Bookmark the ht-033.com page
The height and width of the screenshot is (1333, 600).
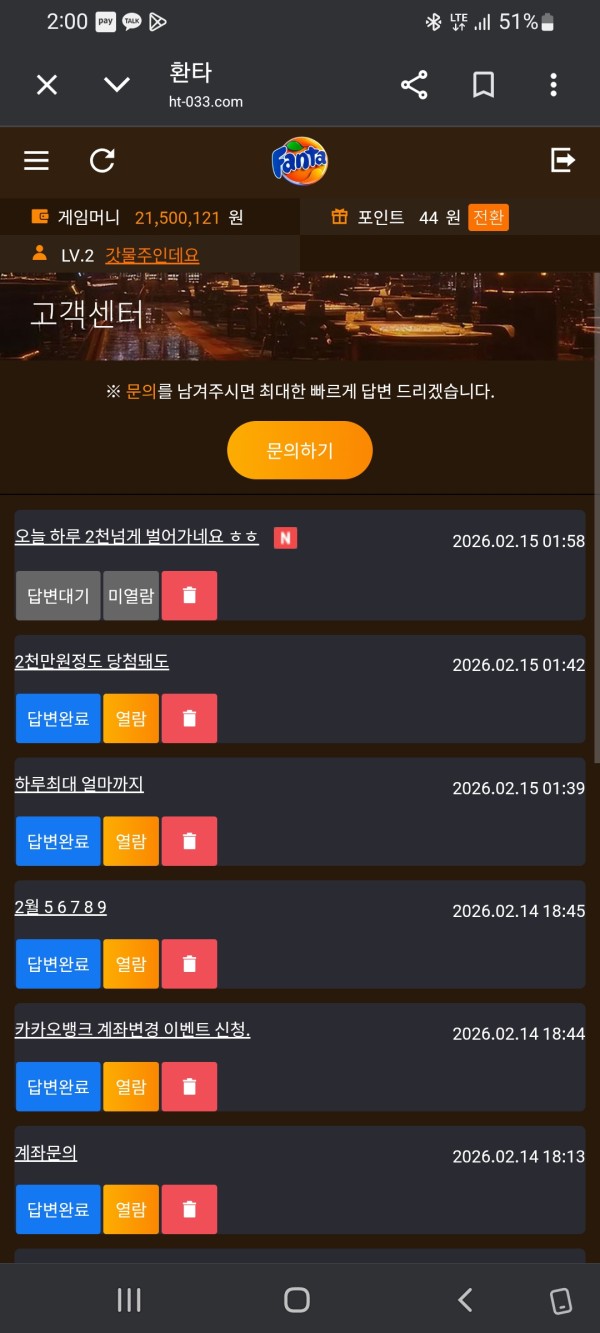(x=483, y=85)
